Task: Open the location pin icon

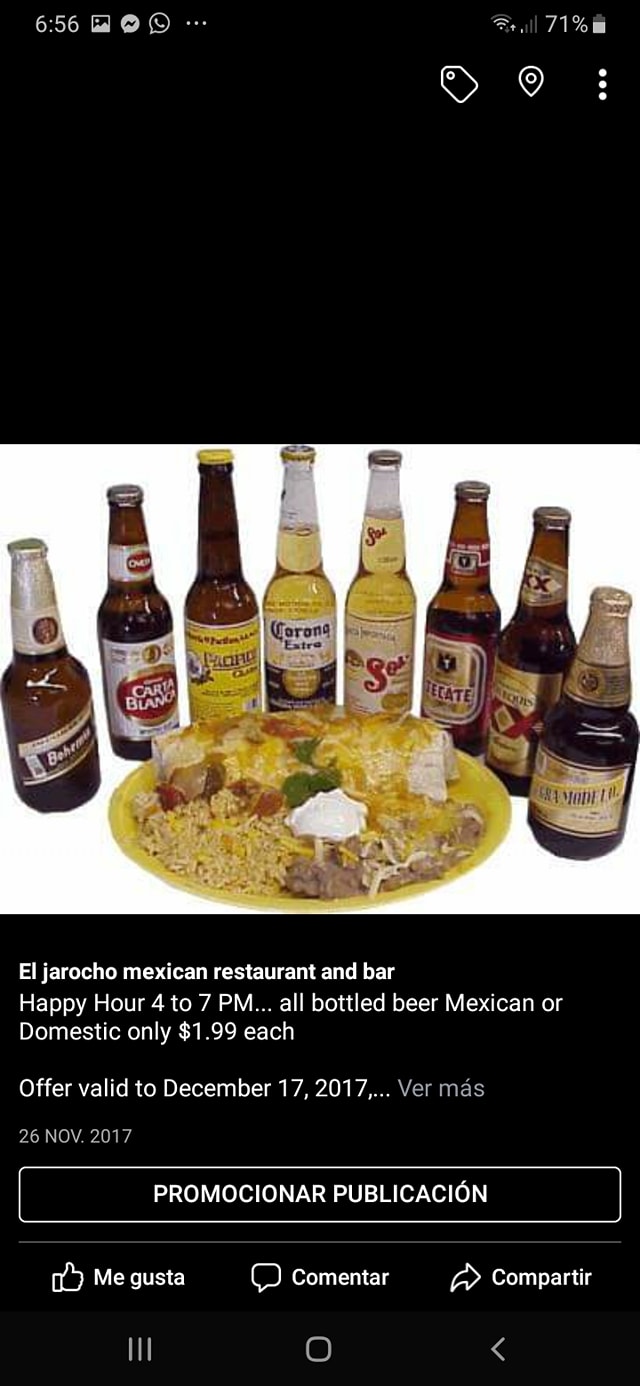Action: pyautogui.click(x=531, y=83)
